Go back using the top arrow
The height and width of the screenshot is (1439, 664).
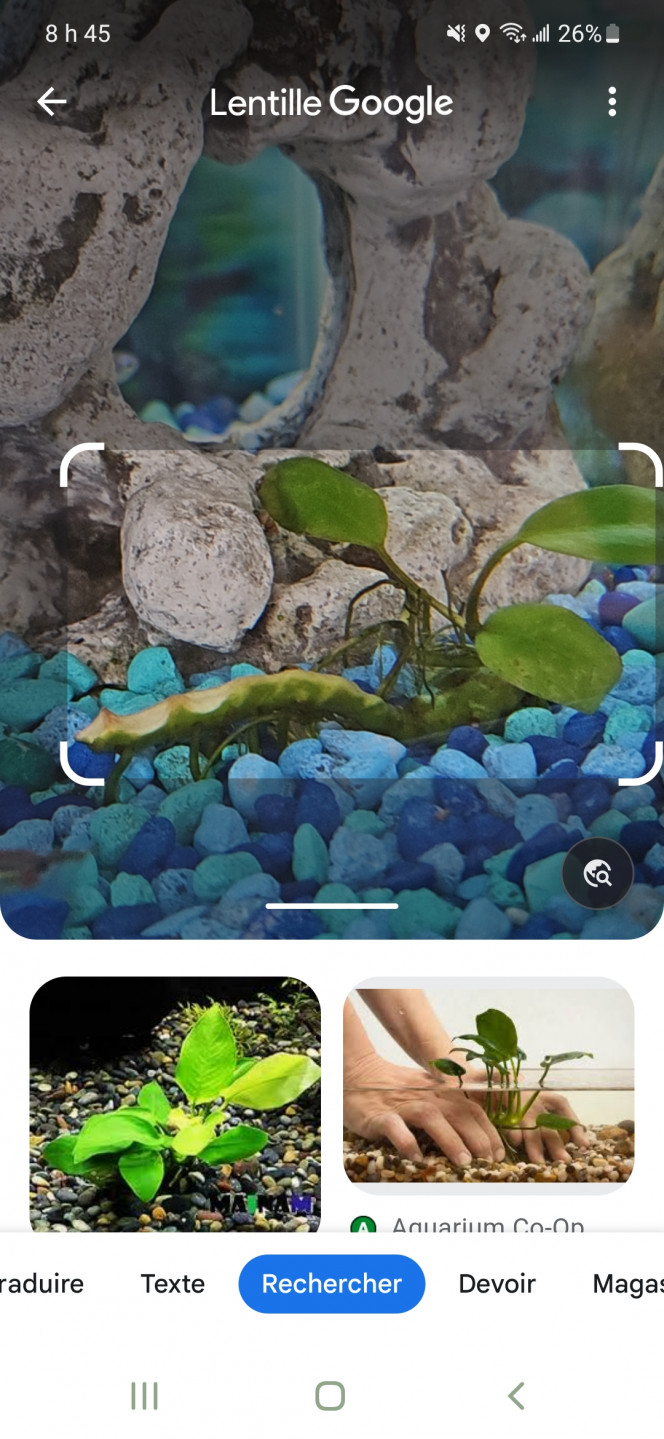pyautogui.click(x=52, y=102)
